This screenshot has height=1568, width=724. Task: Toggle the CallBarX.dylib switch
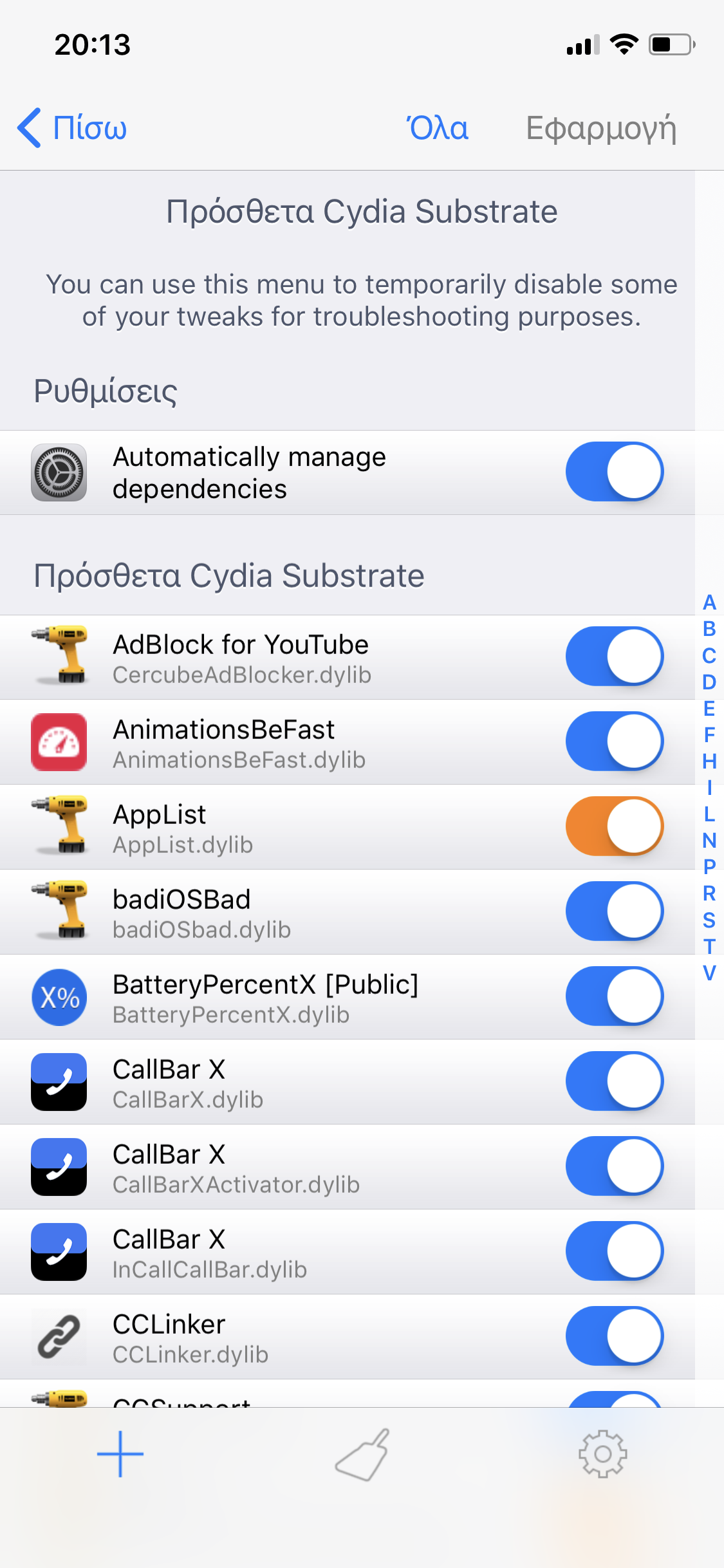coord(614,1081)
